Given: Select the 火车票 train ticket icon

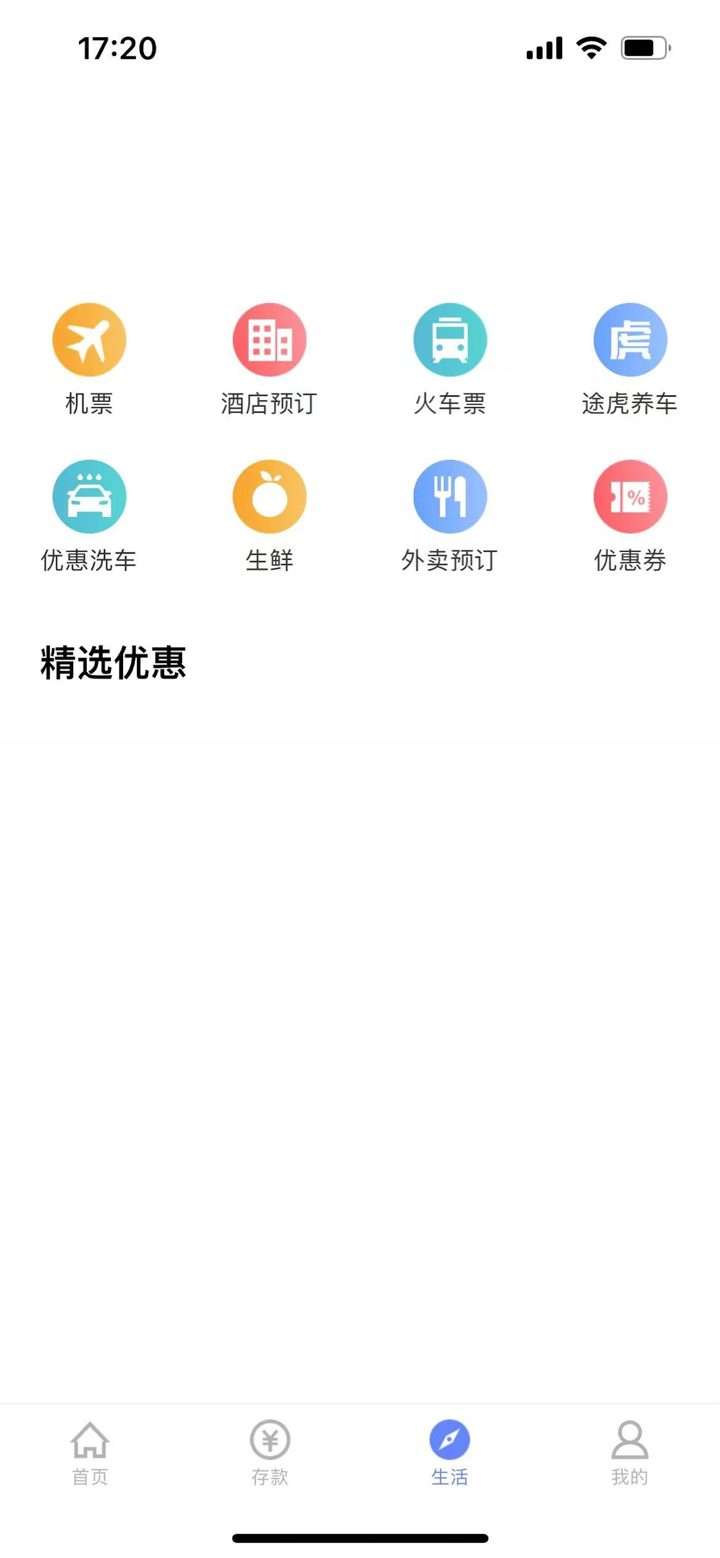Looking at the screenshot, I should [450, 339].
